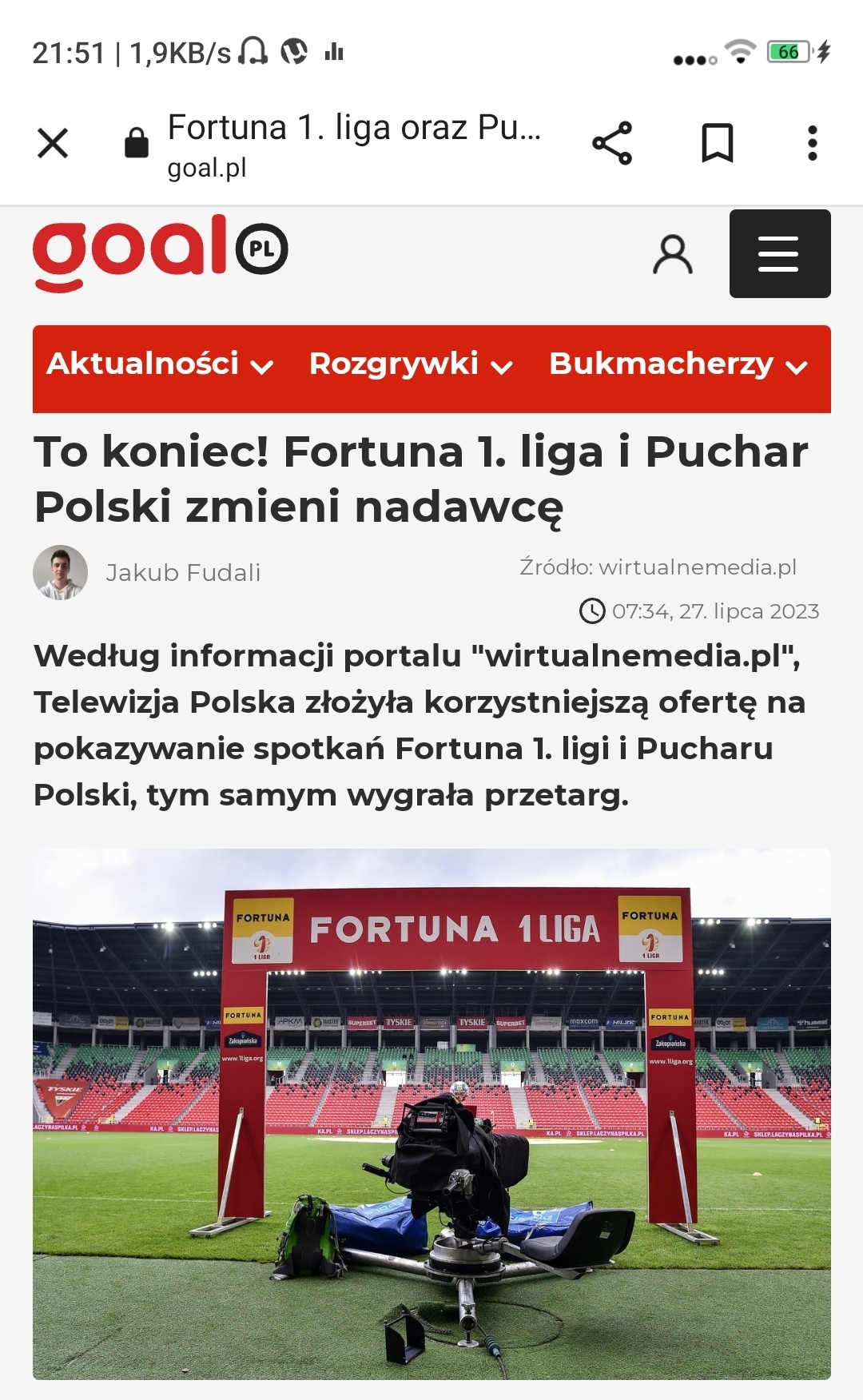This screenshot has height=1400, width=863.
Task: Share this goal.pl page
Action: pyautogui.click(x=612, y=144)
